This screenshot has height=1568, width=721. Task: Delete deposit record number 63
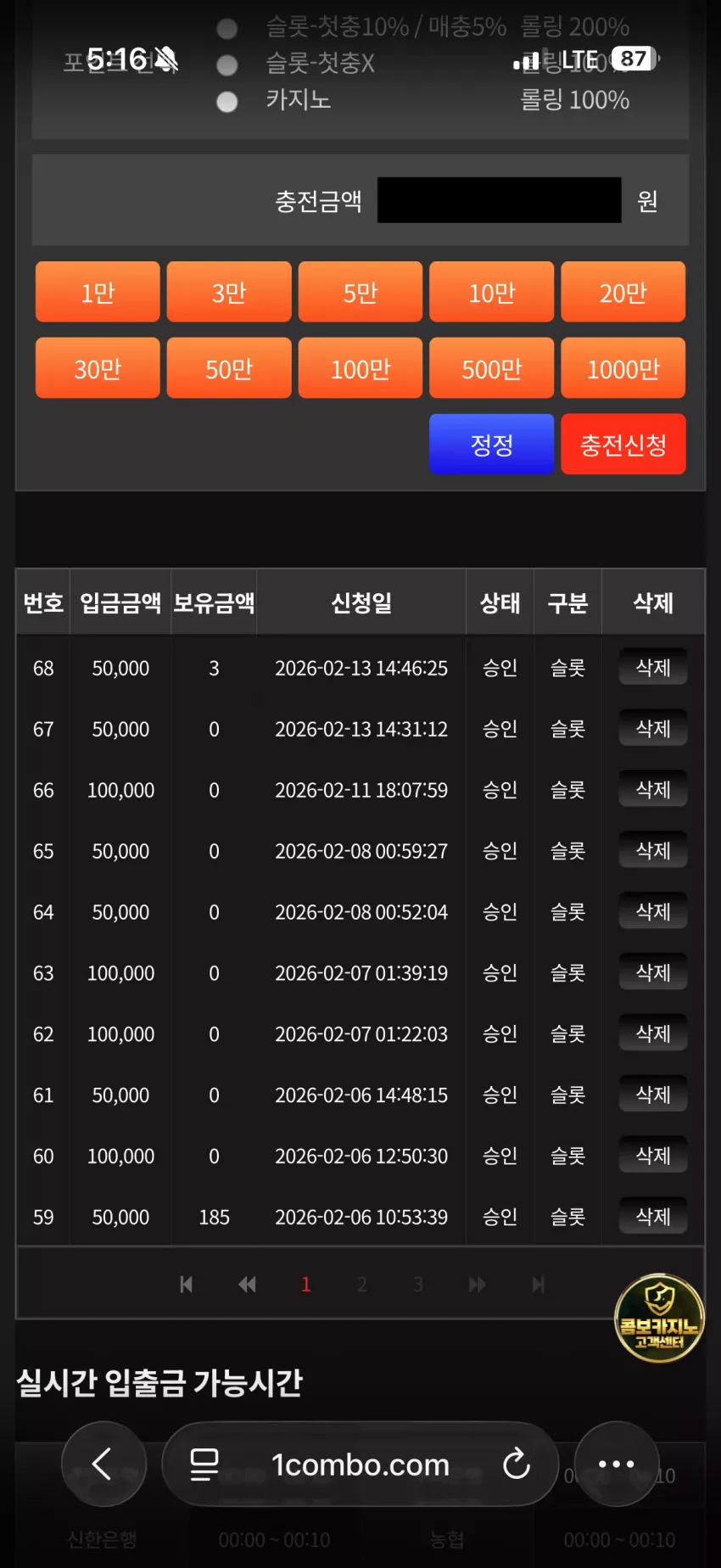(x=653, y=973)
